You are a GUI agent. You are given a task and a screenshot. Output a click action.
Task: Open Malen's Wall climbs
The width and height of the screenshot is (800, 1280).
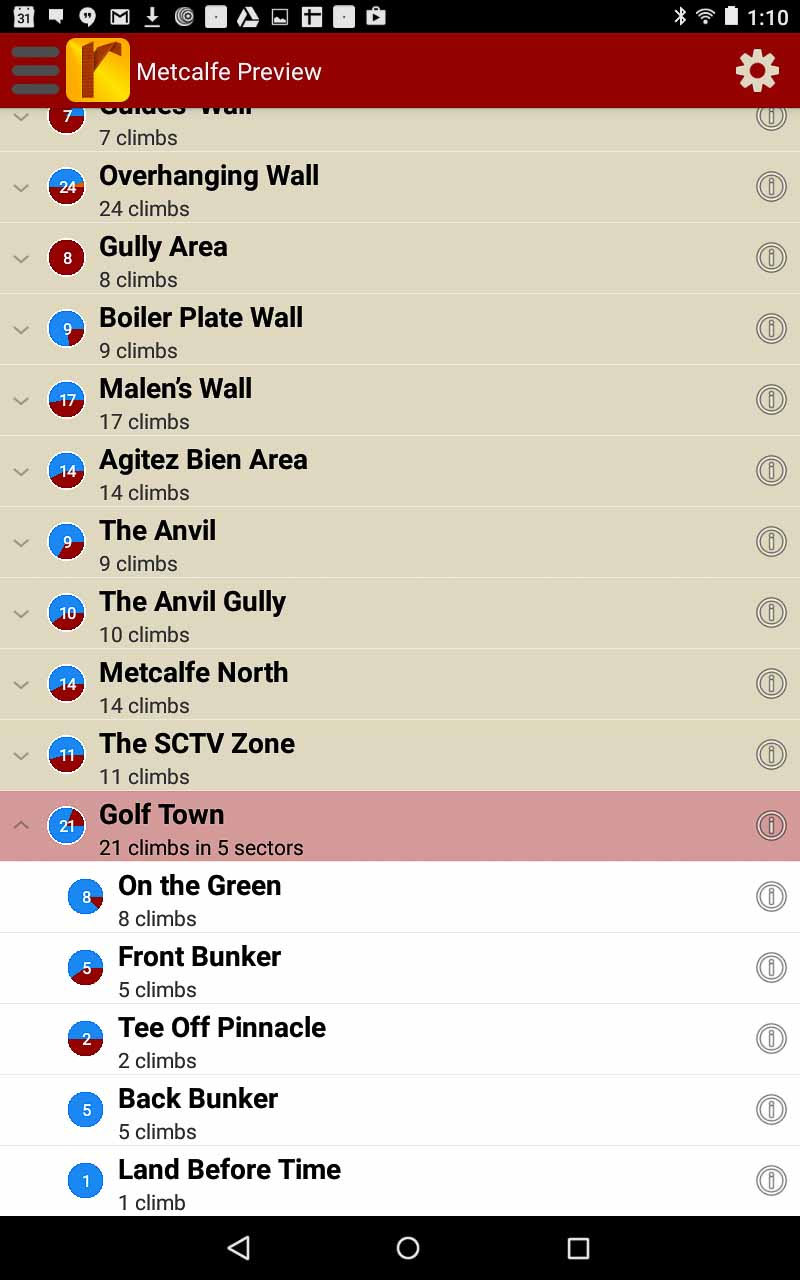(176, 401)
